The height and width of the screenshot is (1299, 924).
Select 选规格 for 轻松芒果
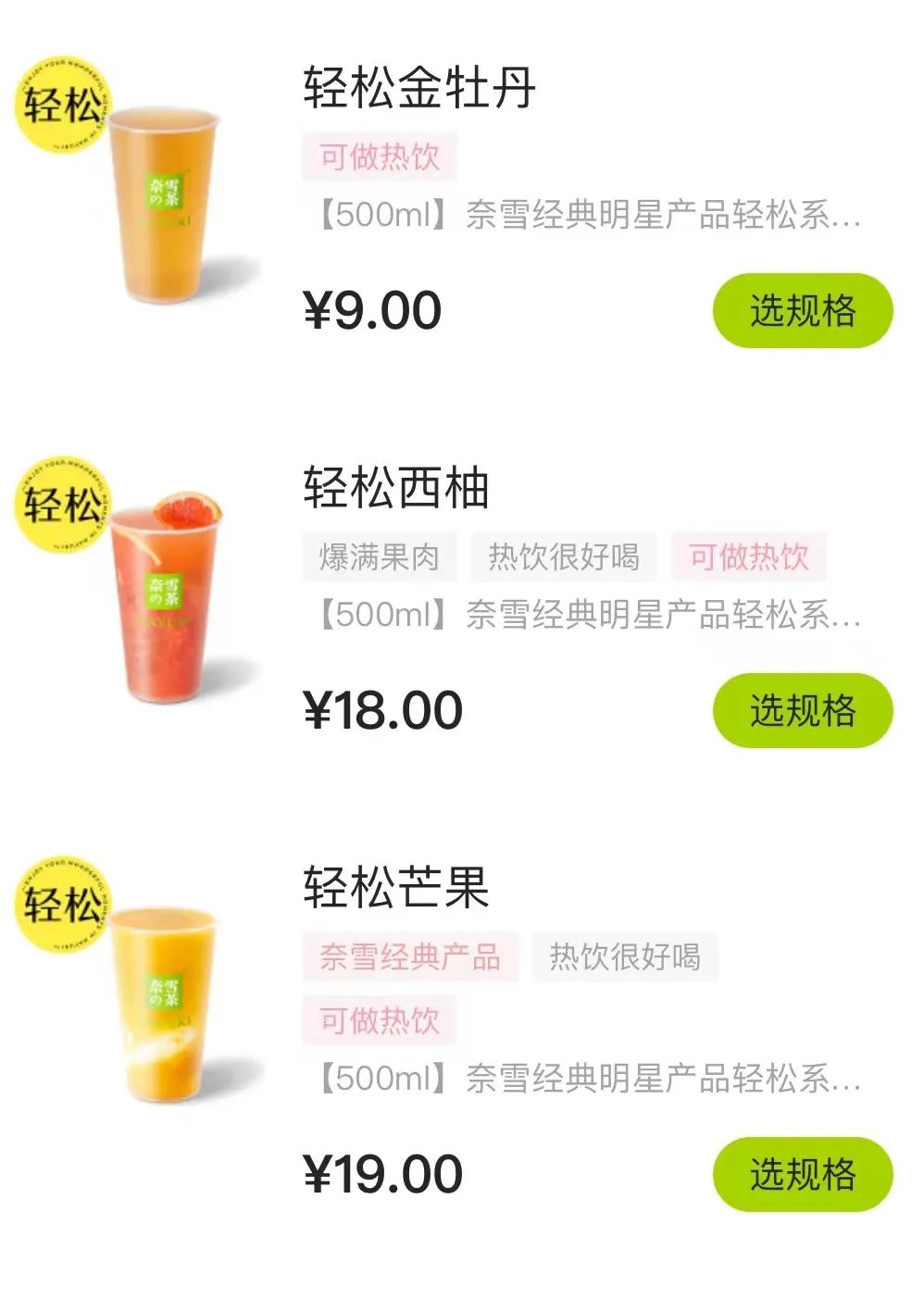[802, 1174]
